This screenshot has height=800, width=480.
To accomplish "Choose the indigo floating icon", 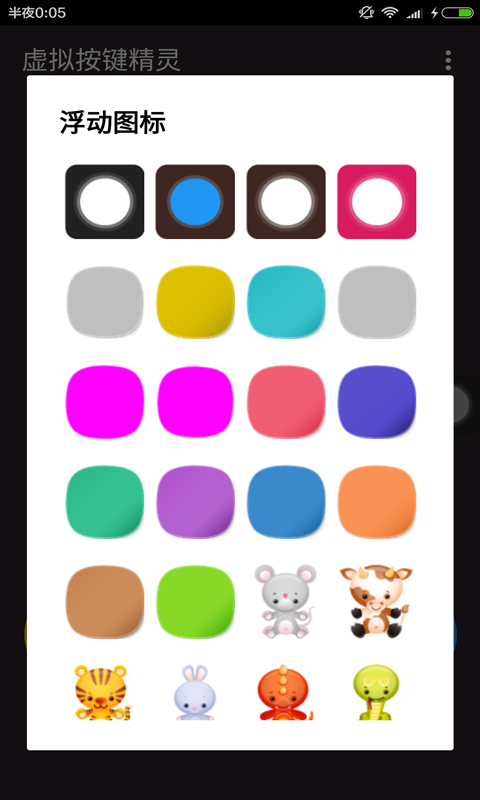I will 377,402.
